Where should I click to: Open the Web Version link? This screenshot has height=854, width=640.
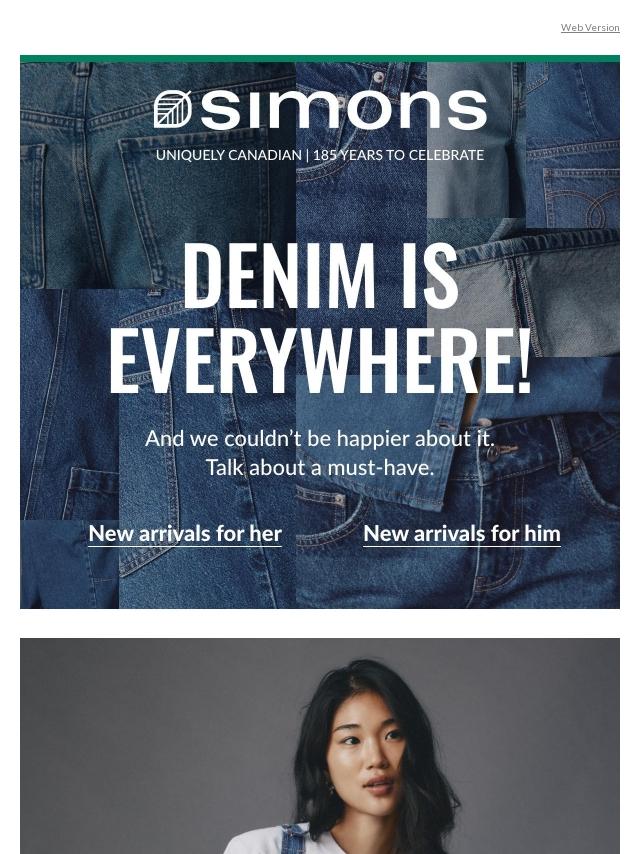point(589,28)
